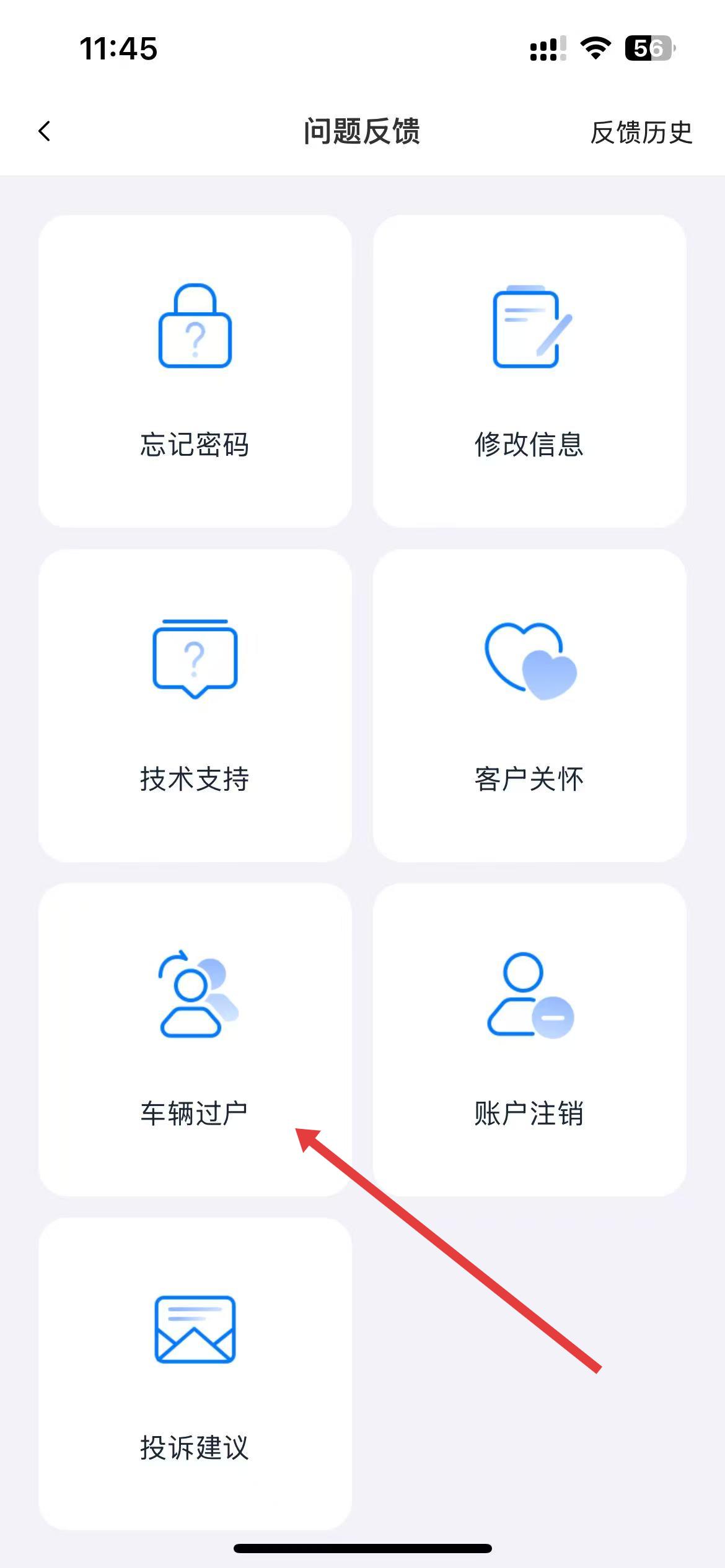Select the 忘记密码 card
Screen dimensions: 725x1568
195,372
